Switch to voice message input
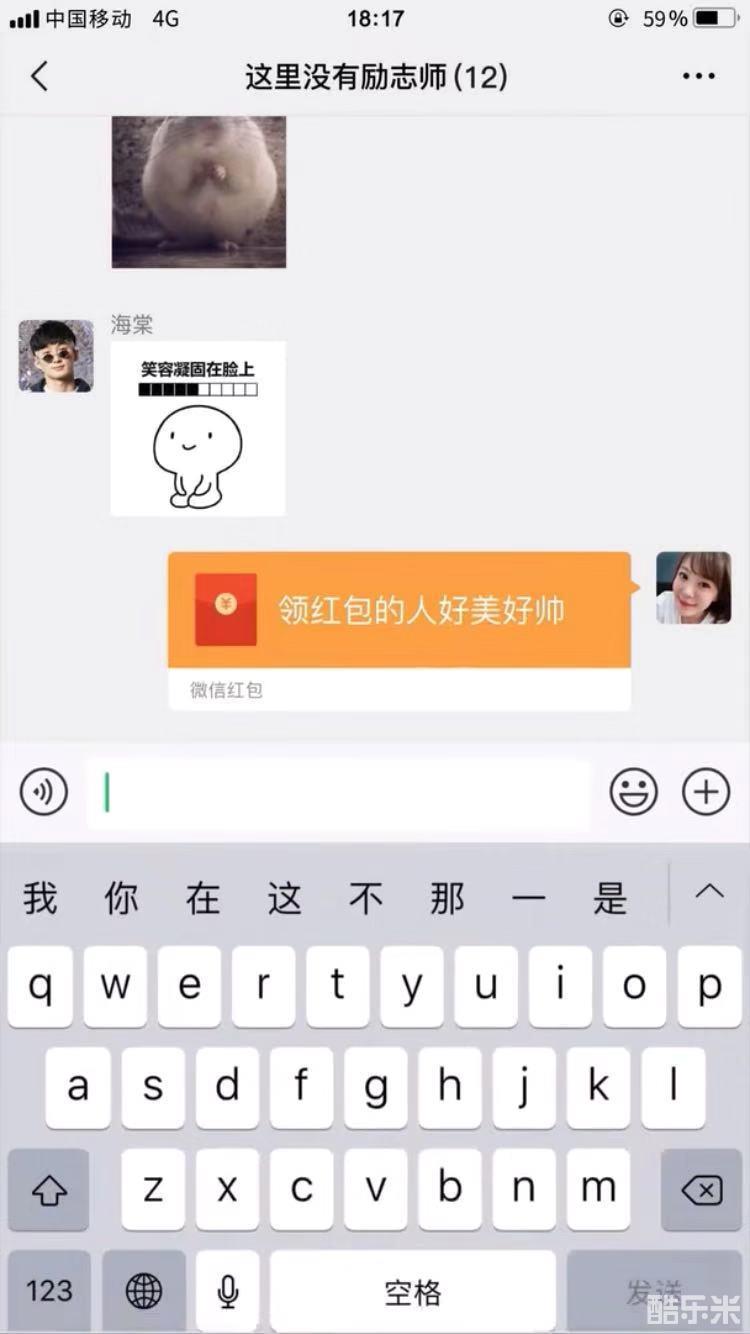The height and width of the screenshot is (1334, 750). tap(44, 793)
